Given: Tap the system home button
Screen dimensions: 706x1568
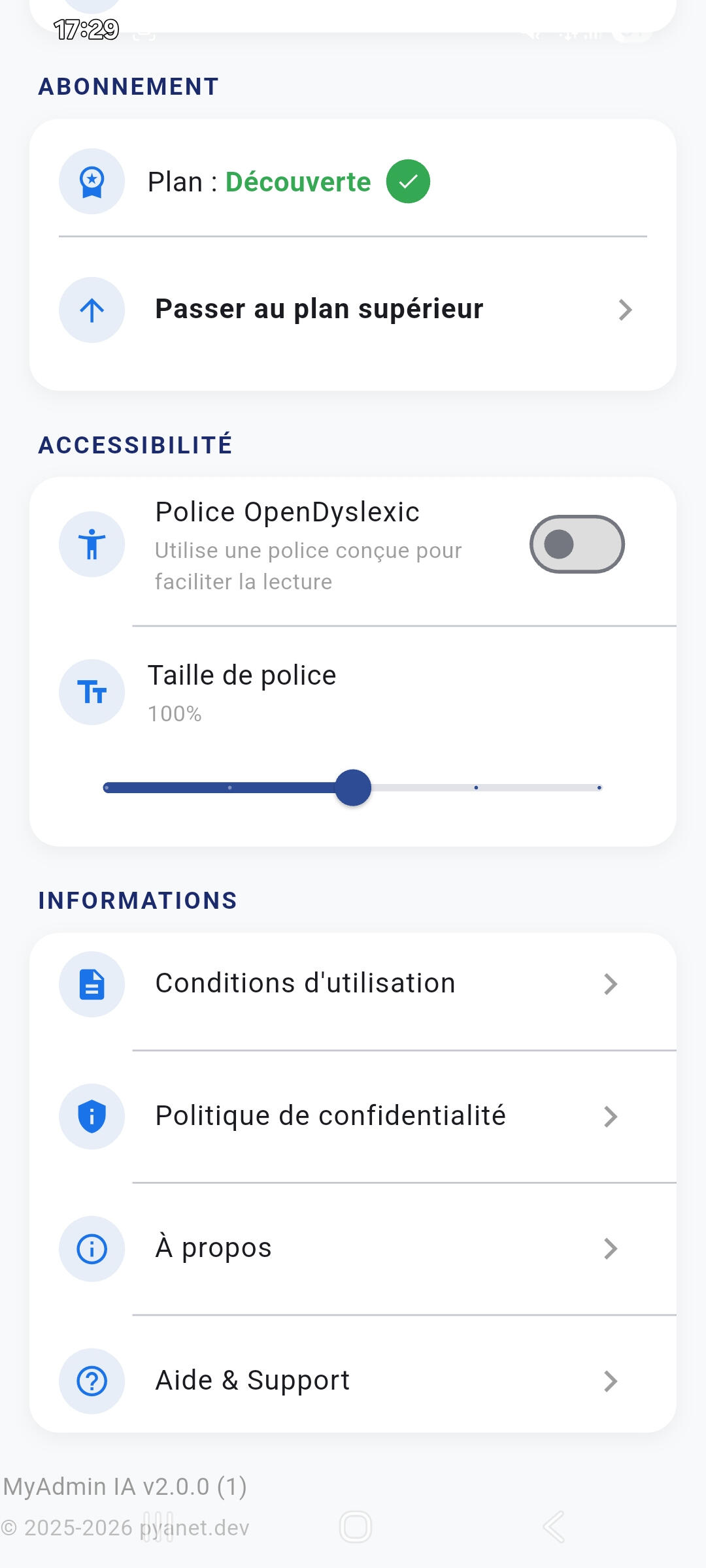Looking at the screenshot, I should [356, 1527].
